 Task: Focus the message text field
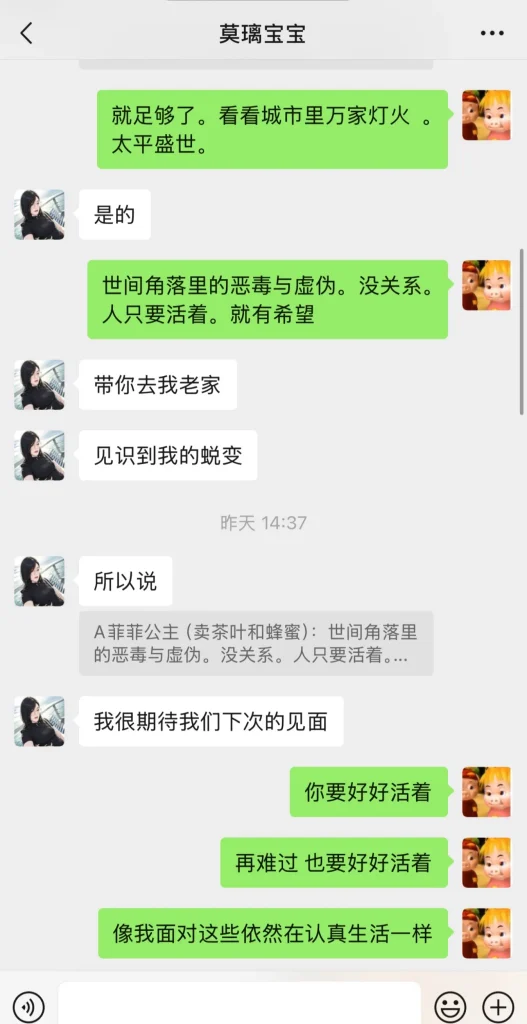point(239,1003)
